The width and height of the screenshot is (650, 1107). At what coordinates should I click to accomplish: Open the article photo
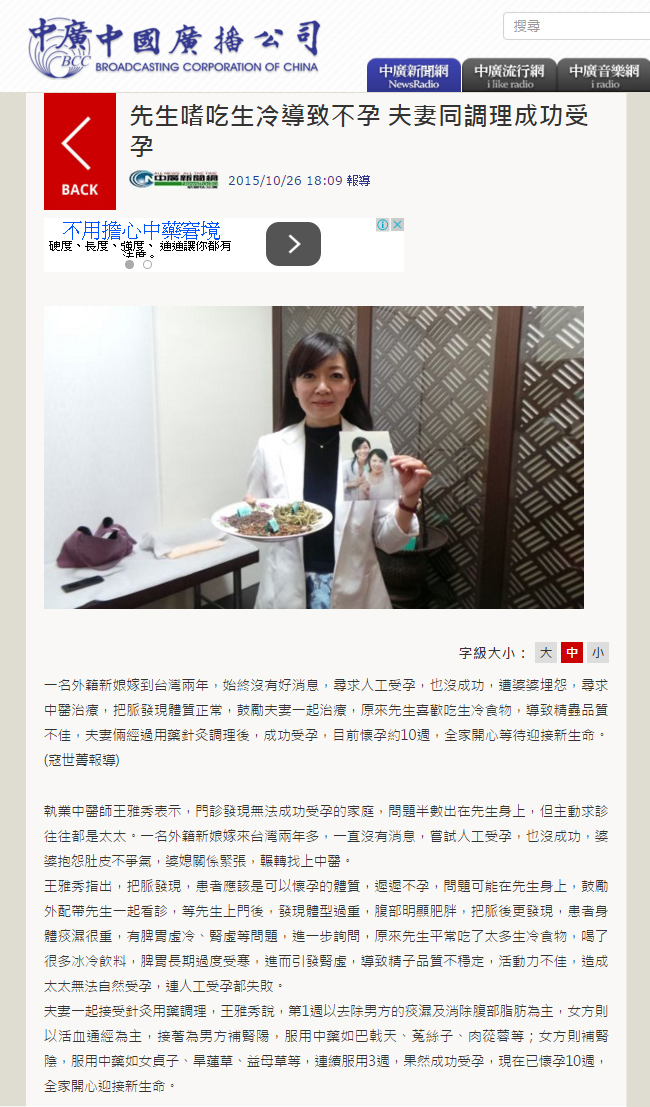tap(313, 457)
